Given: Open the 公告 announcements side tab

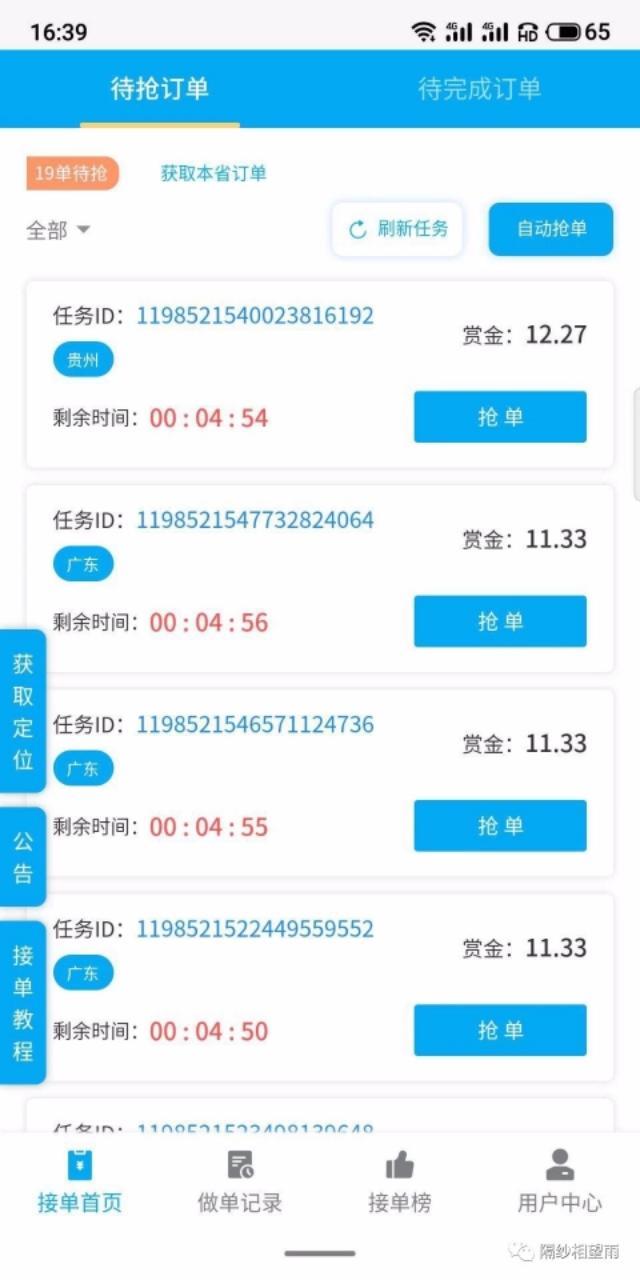Looking at the screenshot, I should click(23, 857).
